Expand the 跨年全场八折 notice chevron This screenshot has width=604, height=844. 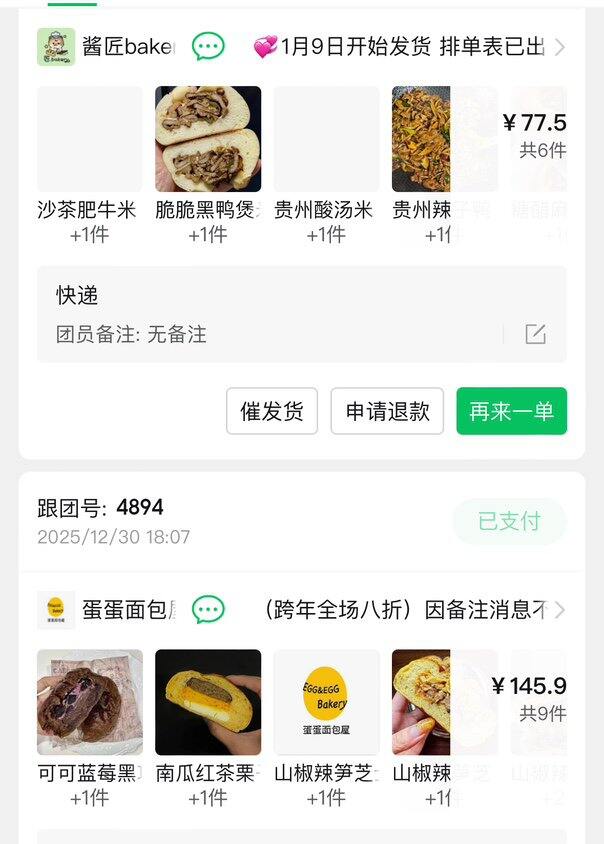point(559,610)
